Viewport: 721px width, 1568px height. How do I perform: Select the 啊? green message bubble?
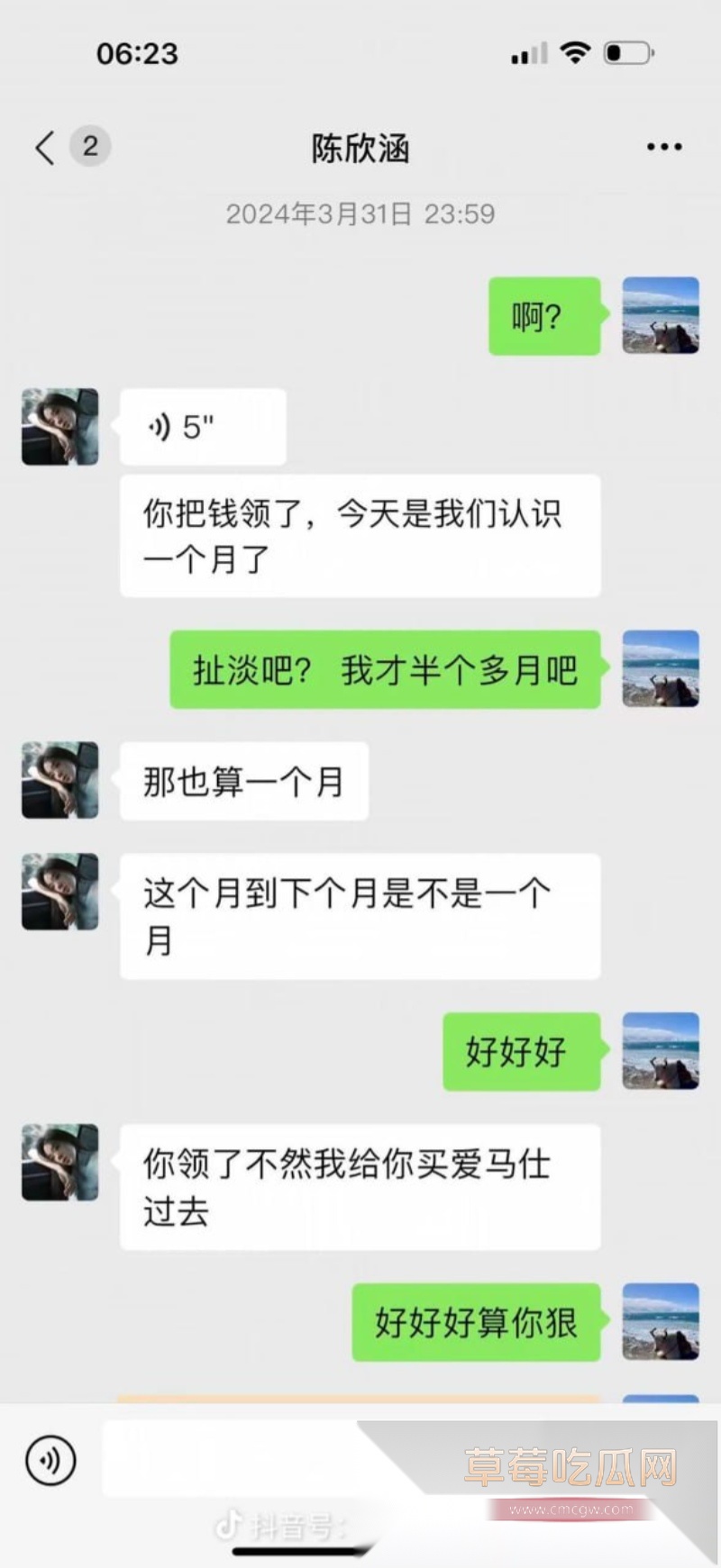pyautogui.click(x=544, y=315)
